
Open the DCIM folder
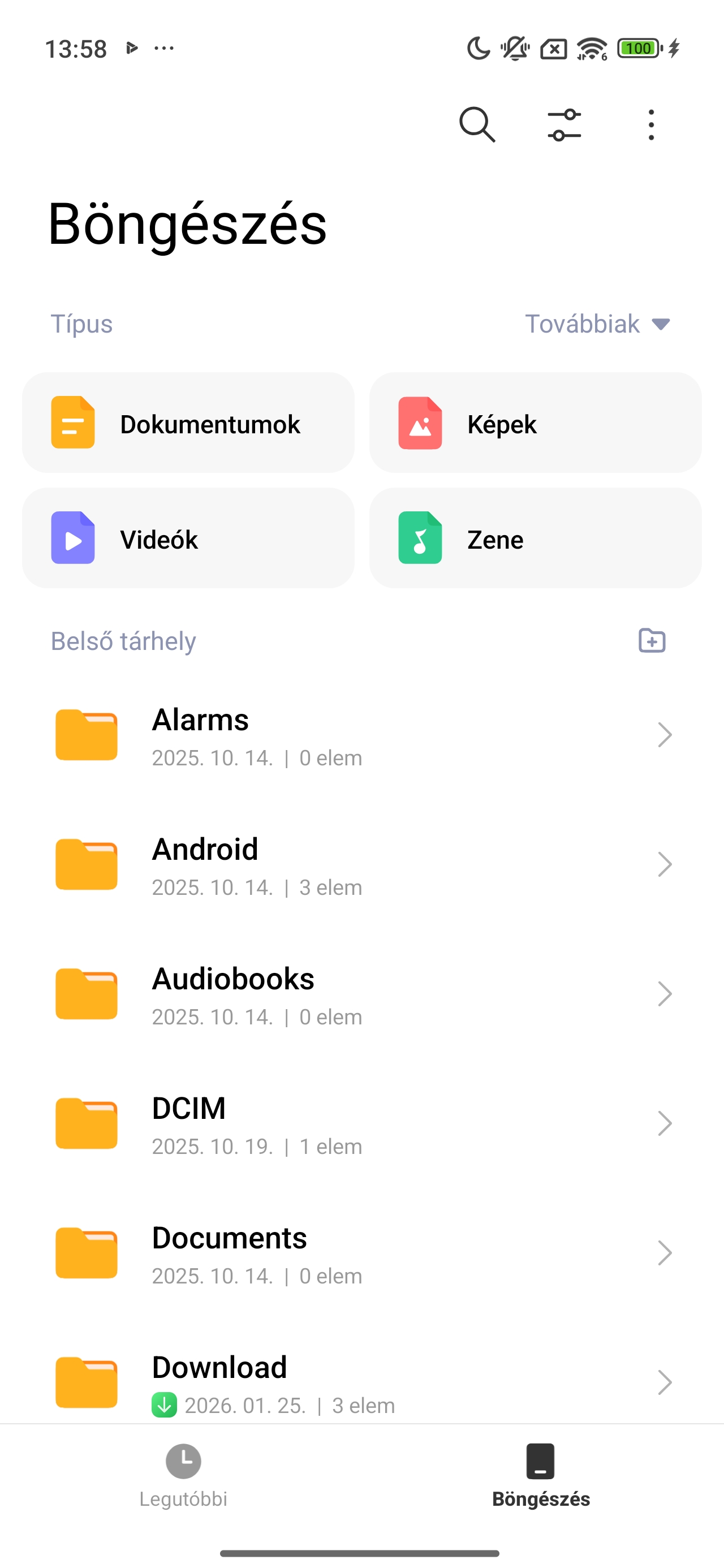(x=361, y=1123)
